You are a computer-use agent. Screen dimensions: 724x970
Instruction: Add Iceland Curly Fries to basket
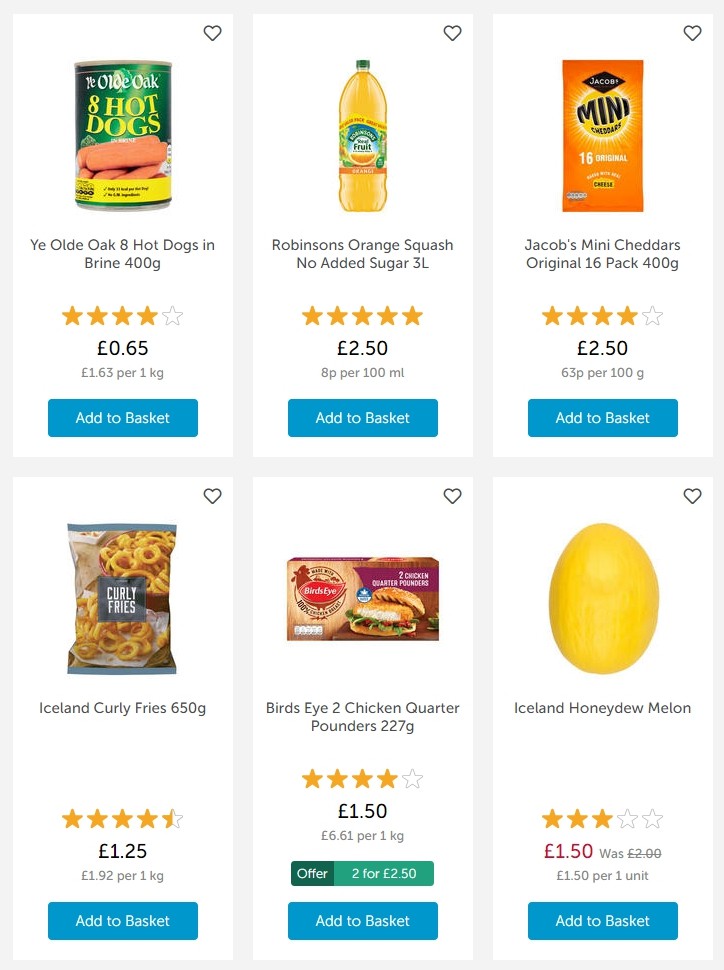122,921
